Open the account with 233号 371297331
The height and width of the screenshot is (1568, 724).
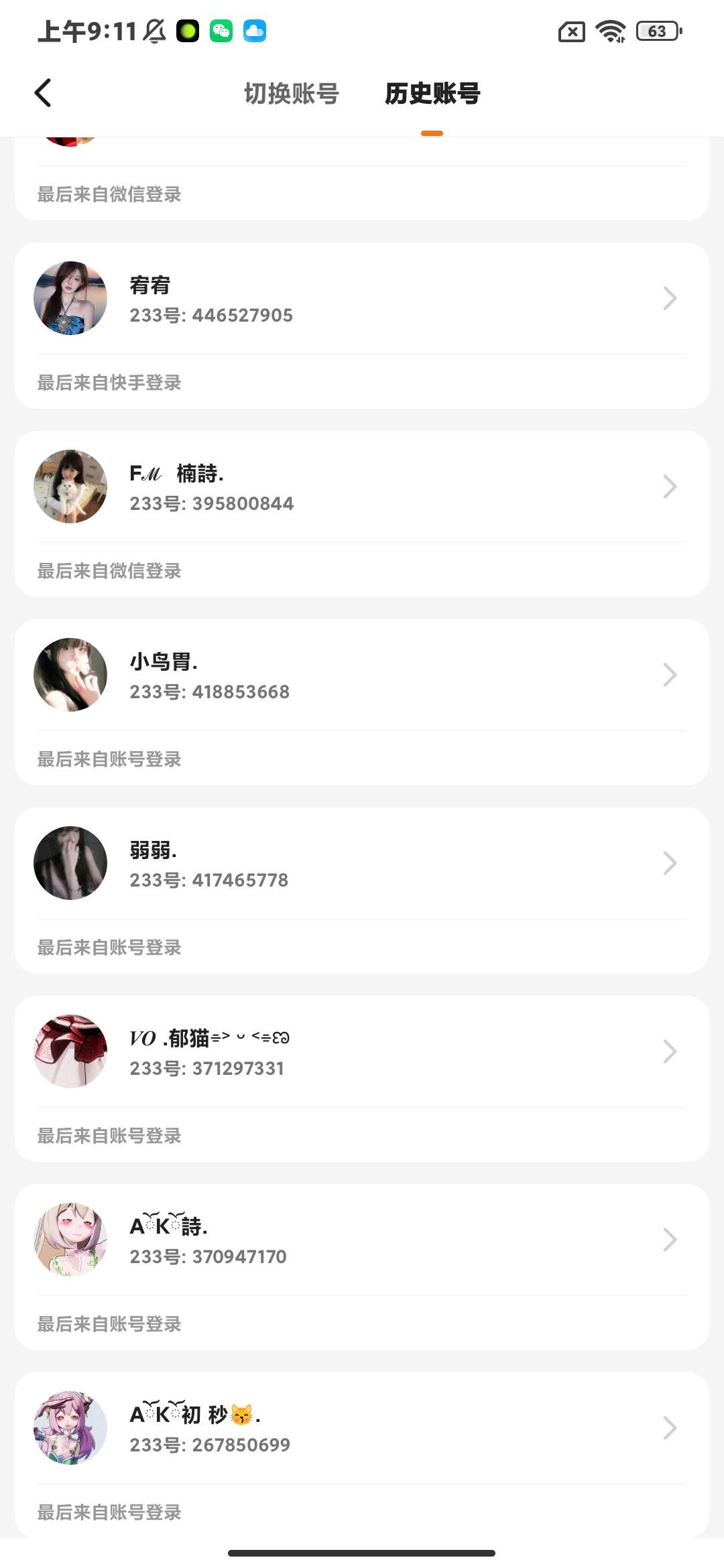tap(361, 1052)
